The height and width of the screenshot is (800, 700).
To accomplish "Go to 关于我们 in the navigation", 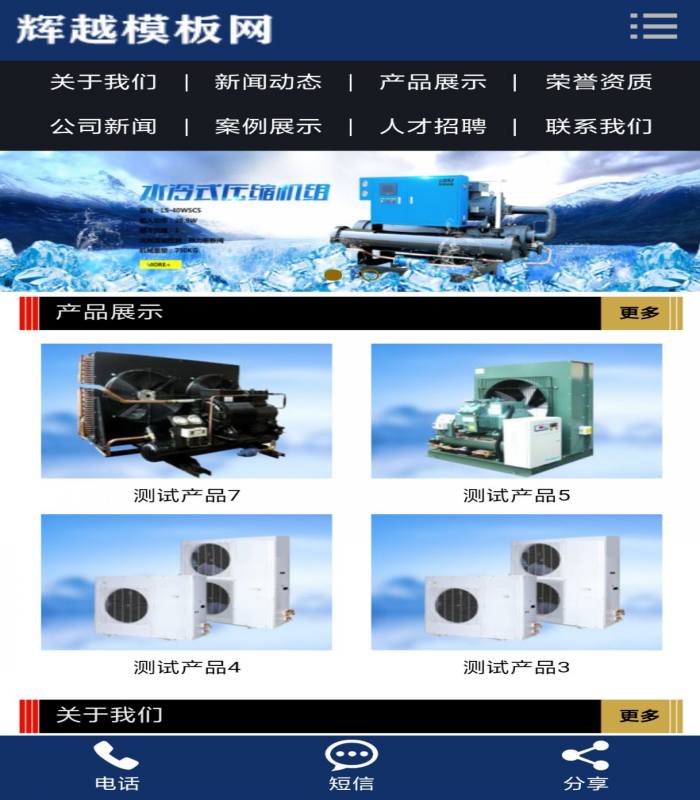I will (103, 82).
